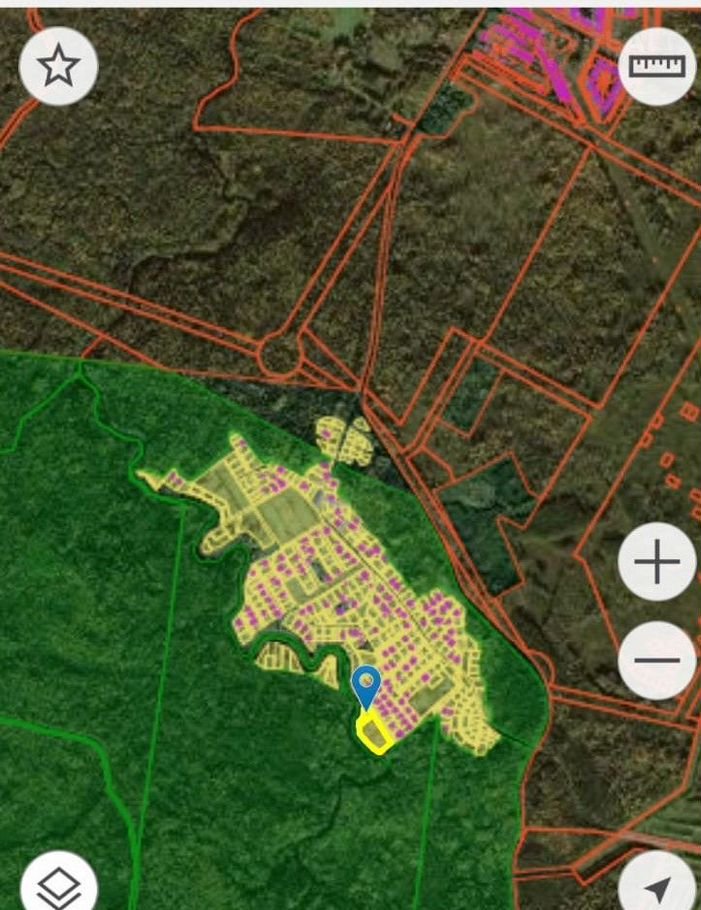Zoom in with the plus button
Image resolution: width=701 pixels, height=910 pixels.
tap(657, 562)
